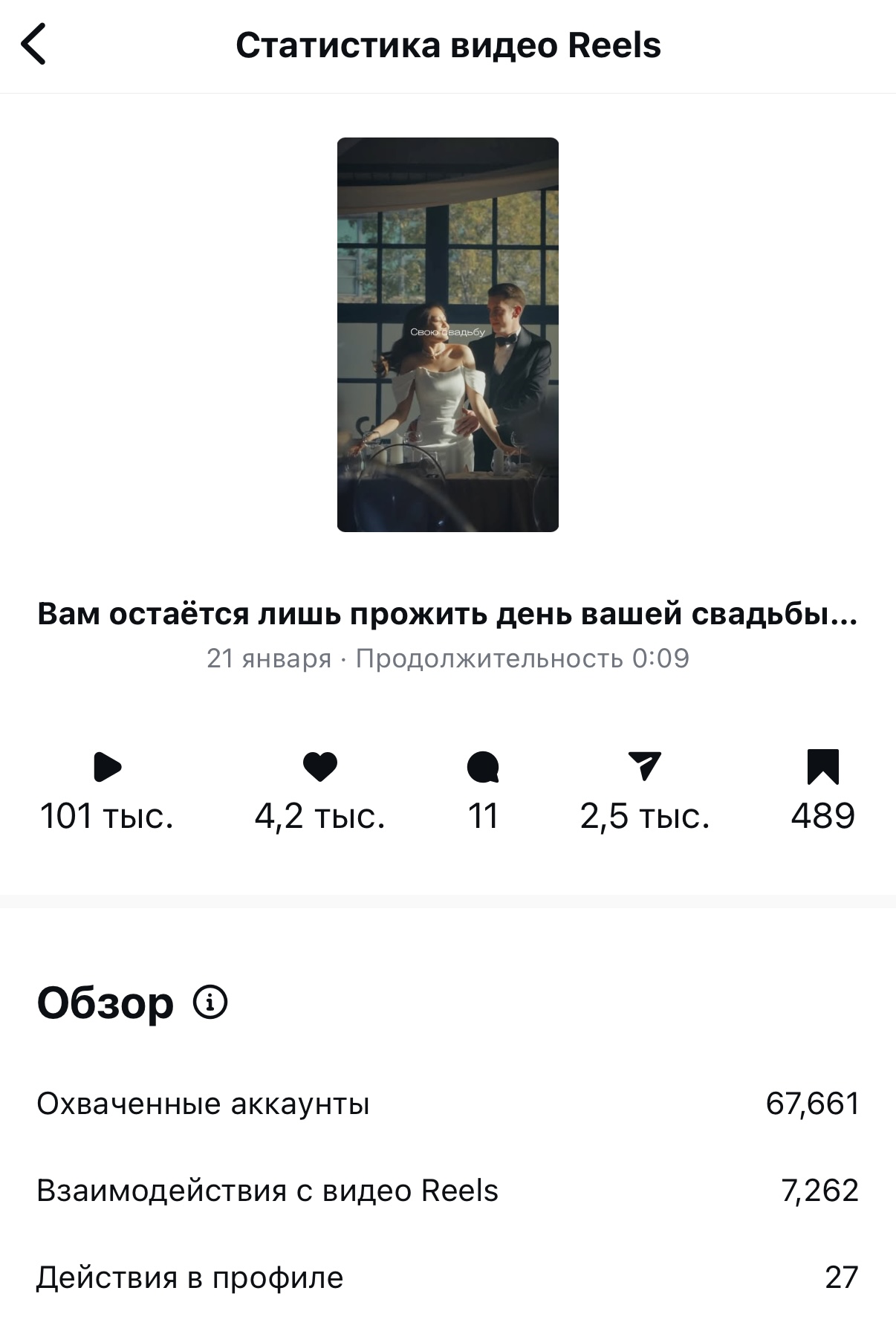
Task: Tap the info icon next to Обзор
Action: click(210, 1002)
